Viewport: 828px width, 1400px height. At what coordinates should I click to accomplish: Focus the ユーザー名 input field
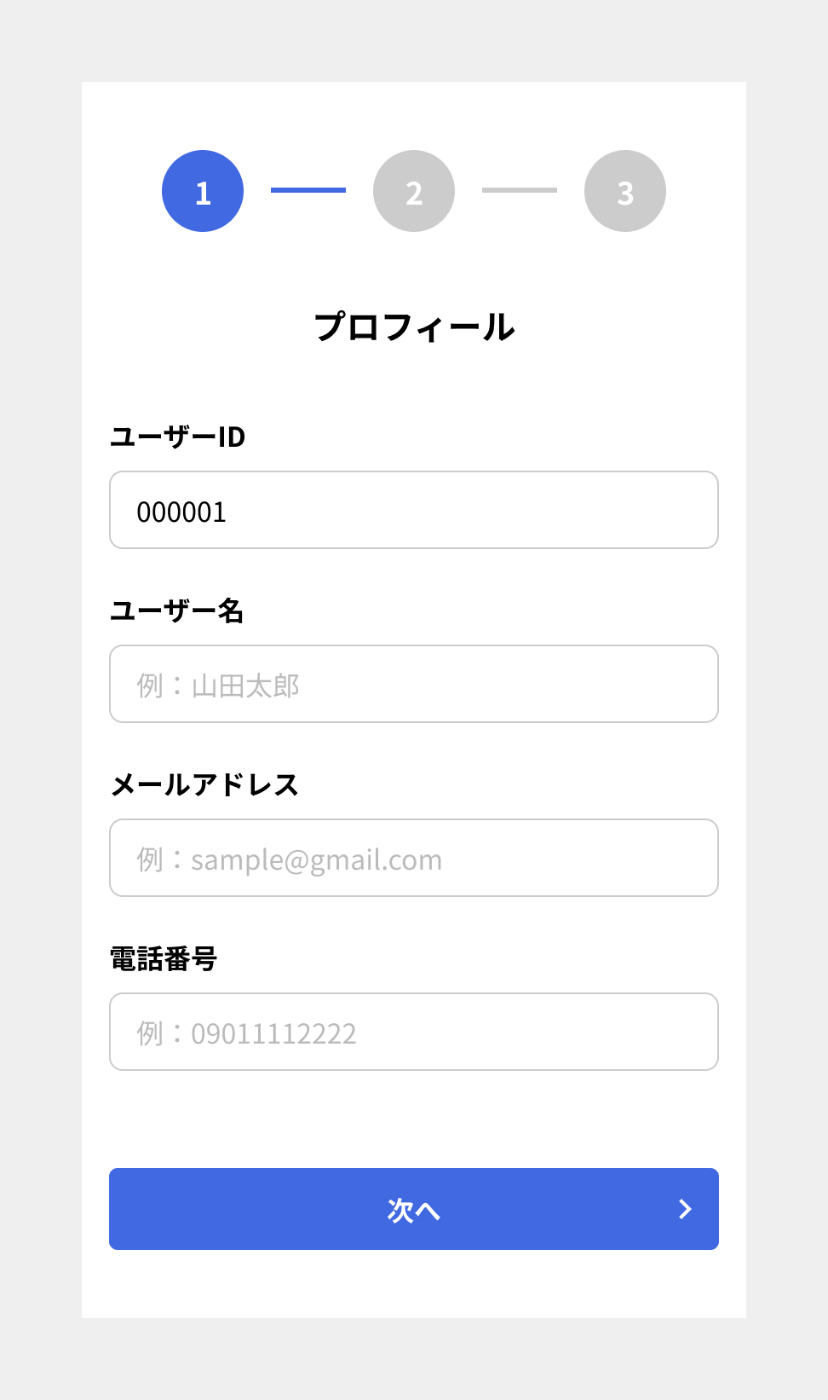(x=414, y=684)
